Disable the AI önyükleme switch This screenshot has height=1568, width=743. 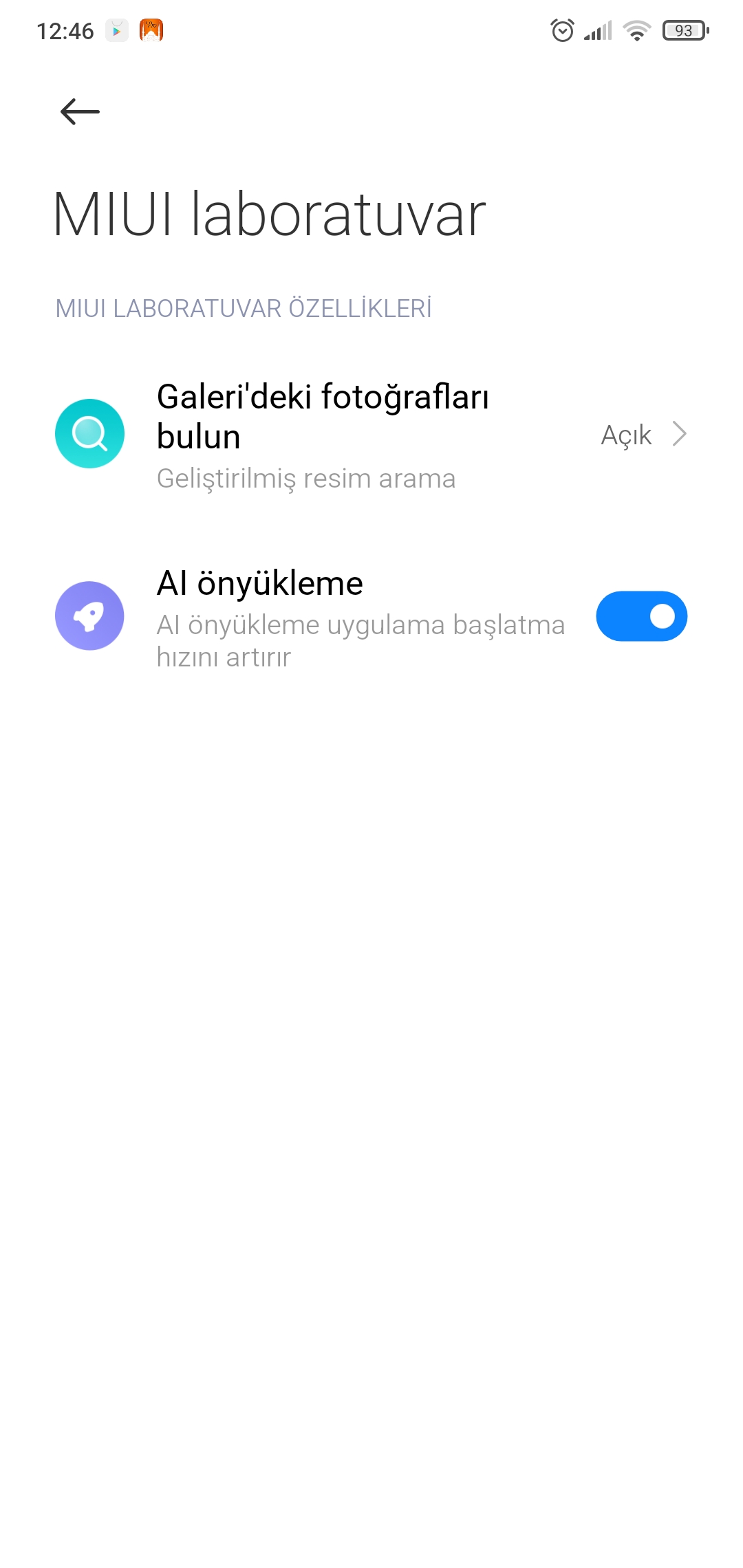tap(641, 616)
